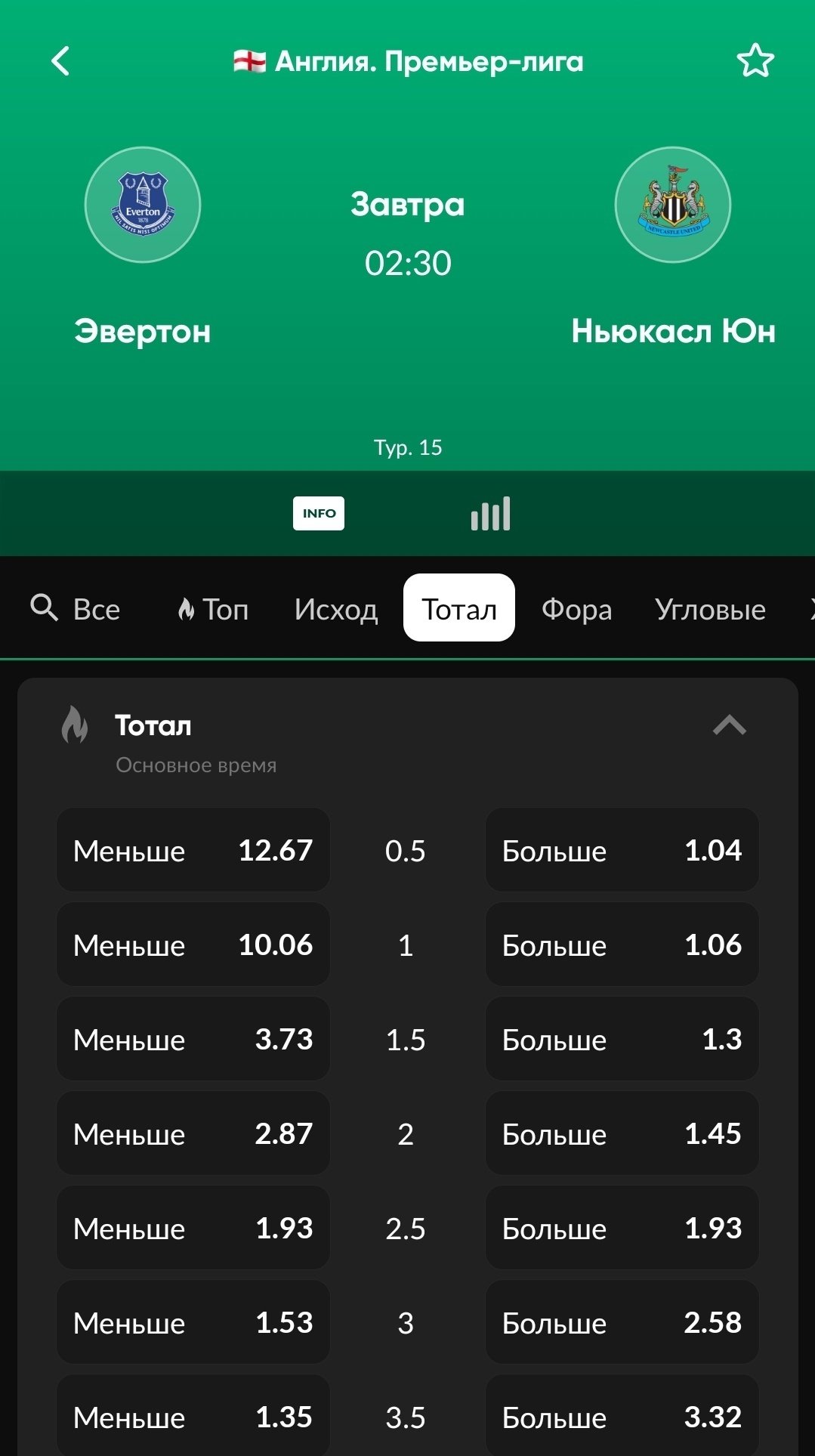
Task: Select Меньше 1 at 10.06
Action: 193,944
